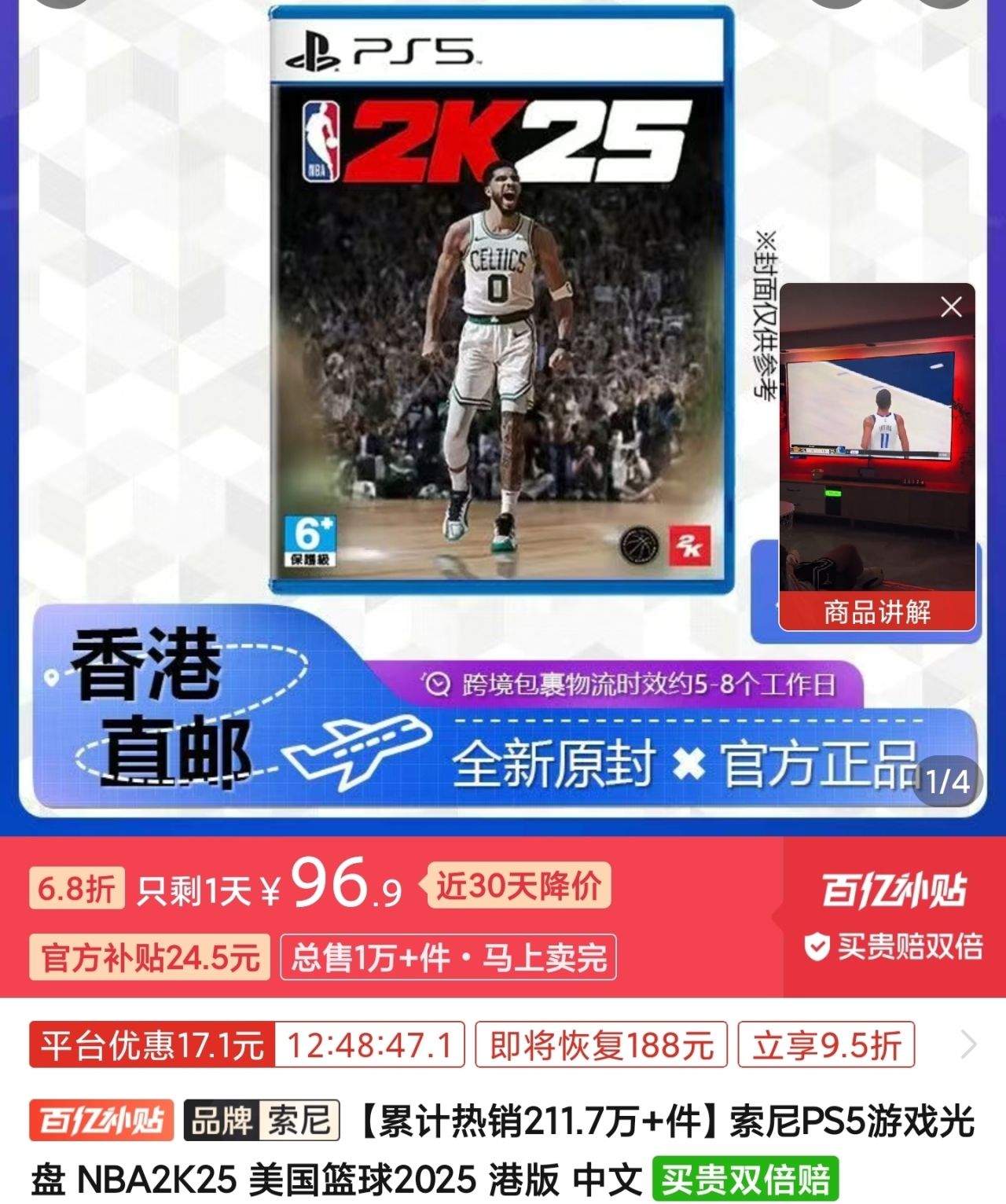Image resolution: width=1006 pixels, height=1204 pixels.
Task: View the 即将恢复188元 price notice
Action: tap(601, 1044)
